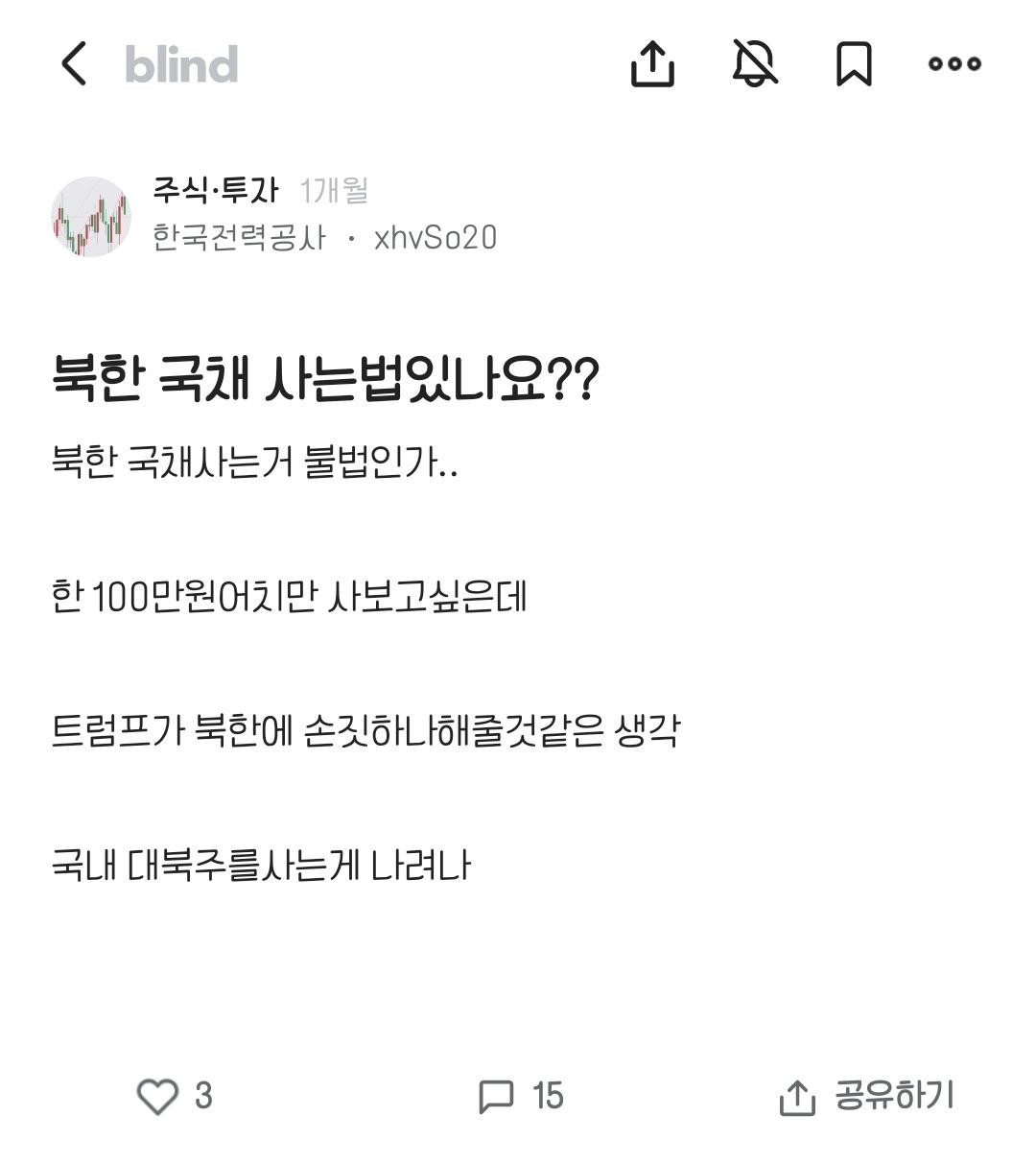Go back using the top-left arrow
Screen dimensions: 1036x1164
tap(74, 64)
